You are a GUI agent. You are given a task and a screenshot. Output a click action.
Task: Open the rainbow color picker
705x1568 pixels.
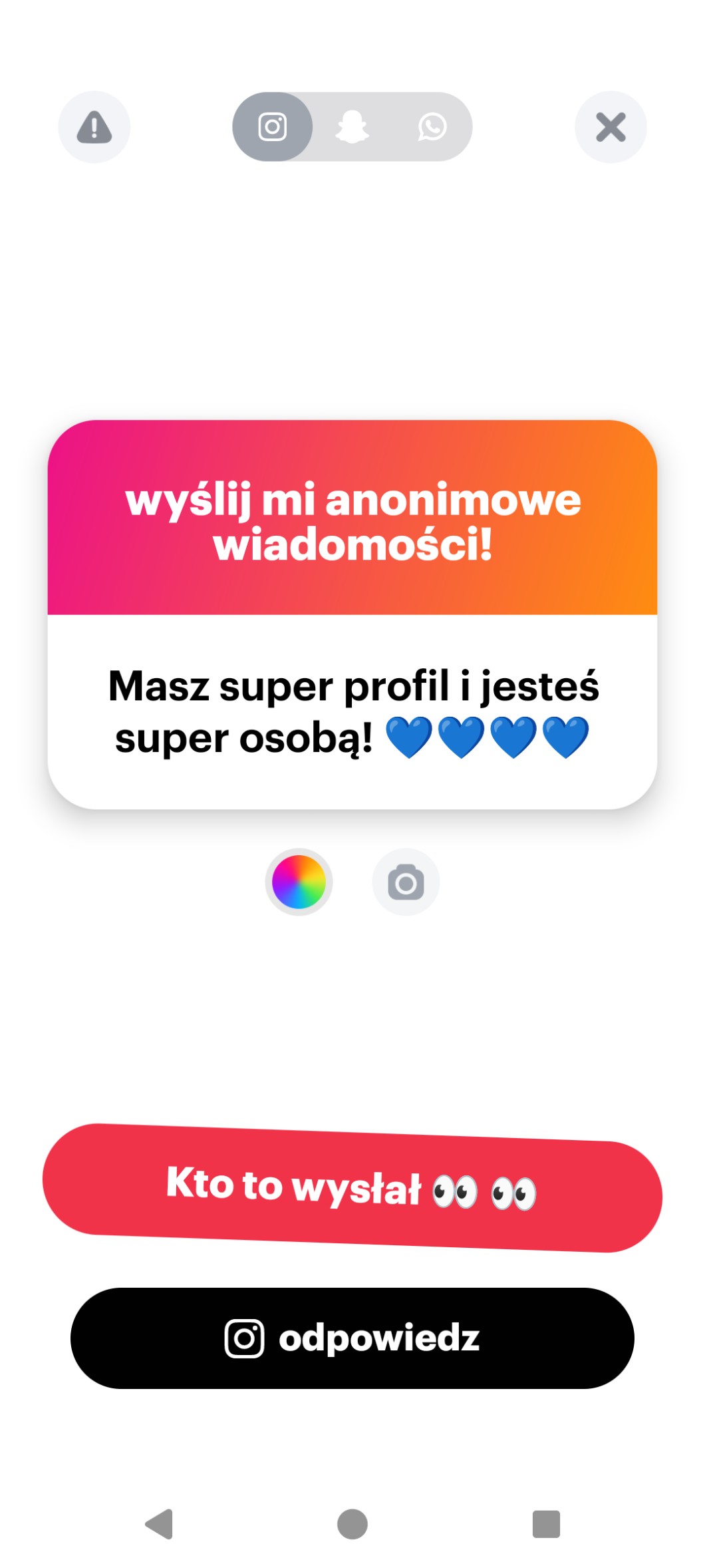coord(299,882)
